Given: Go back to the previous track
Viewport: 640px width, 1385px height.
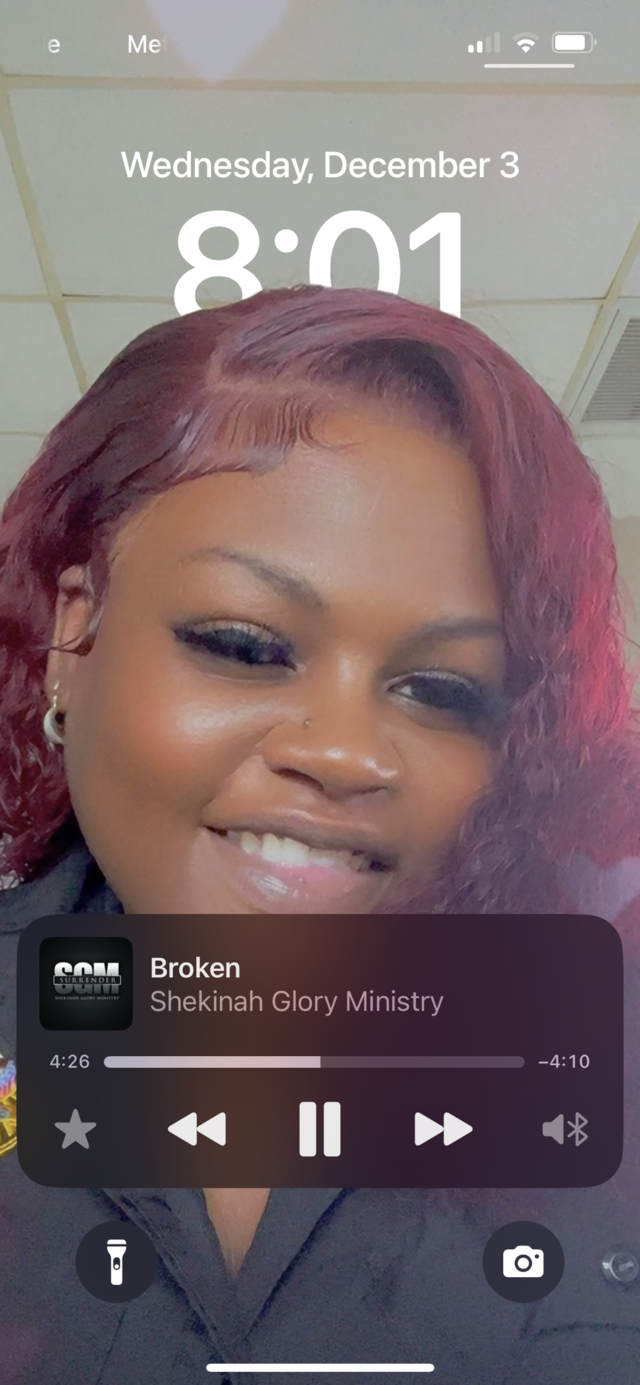Looking at the screenshot, I should click(x=197, y=1129).
